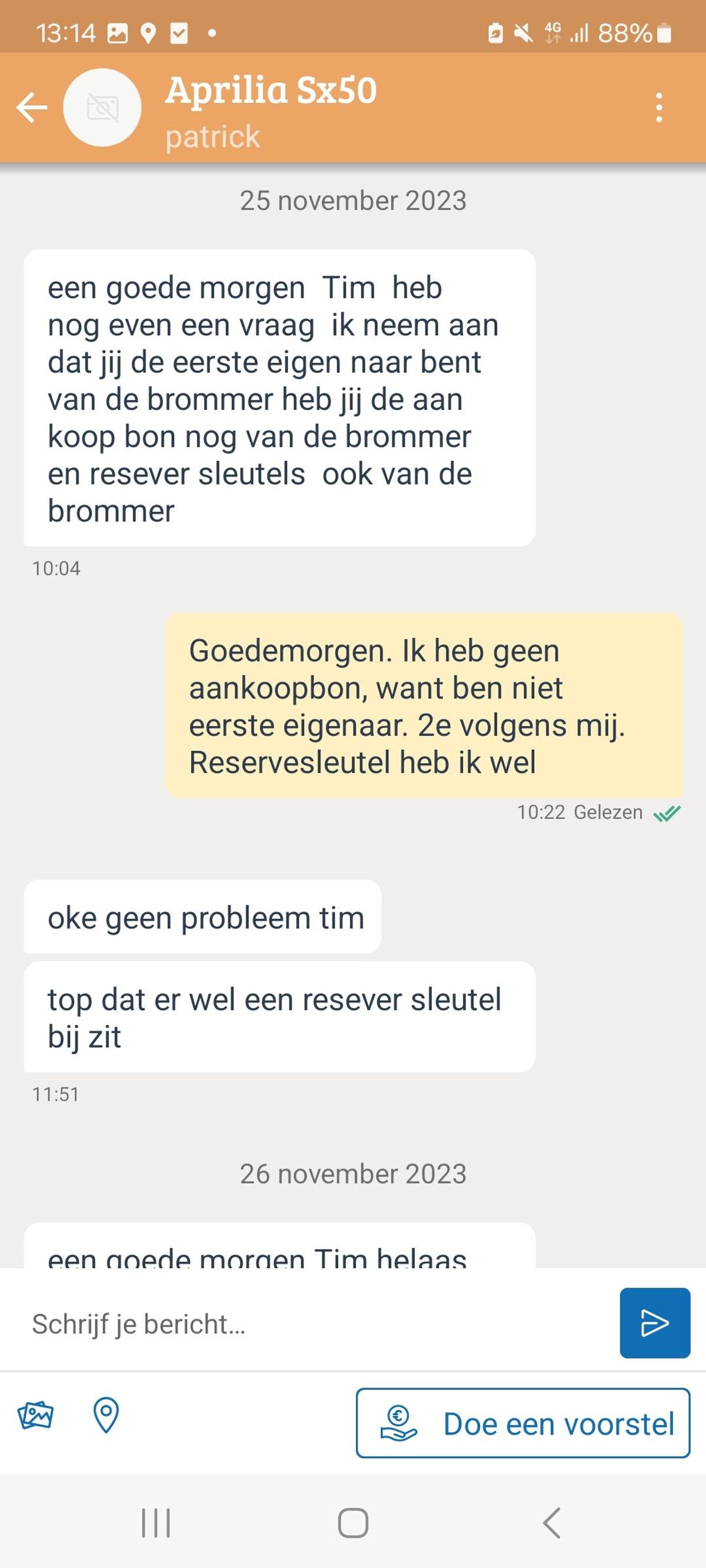706x1568 pixels.
Task: Open the recent apps view
Action: coord(156,1523)
